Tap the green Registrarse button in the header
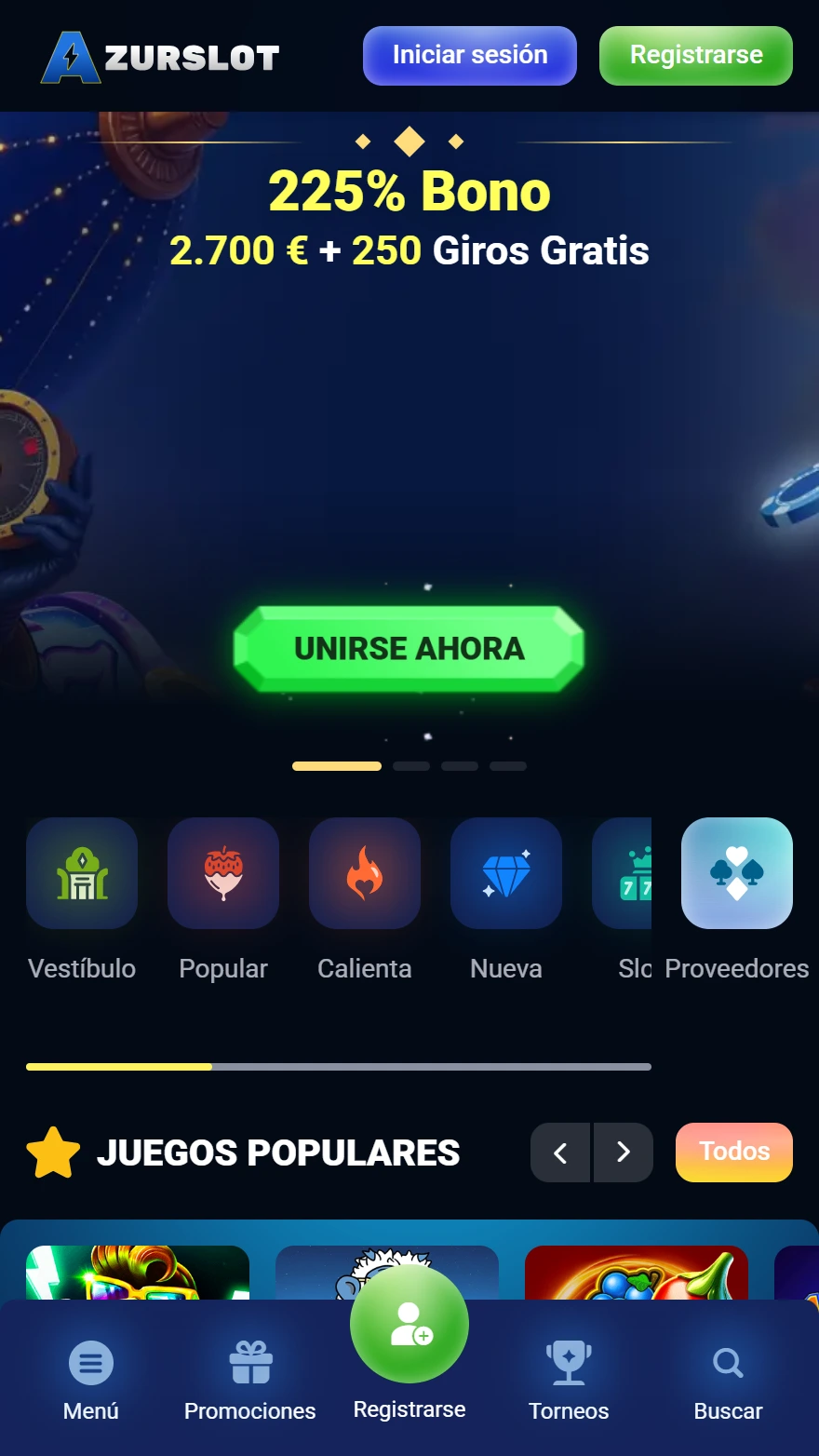 695,56
